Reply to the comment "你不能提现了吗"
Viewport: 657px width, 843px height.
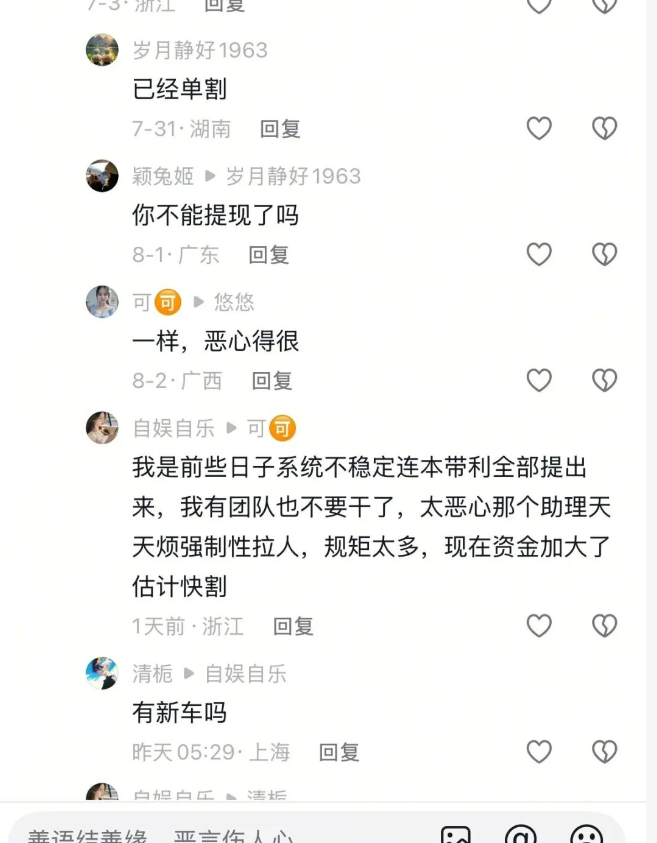269,255
